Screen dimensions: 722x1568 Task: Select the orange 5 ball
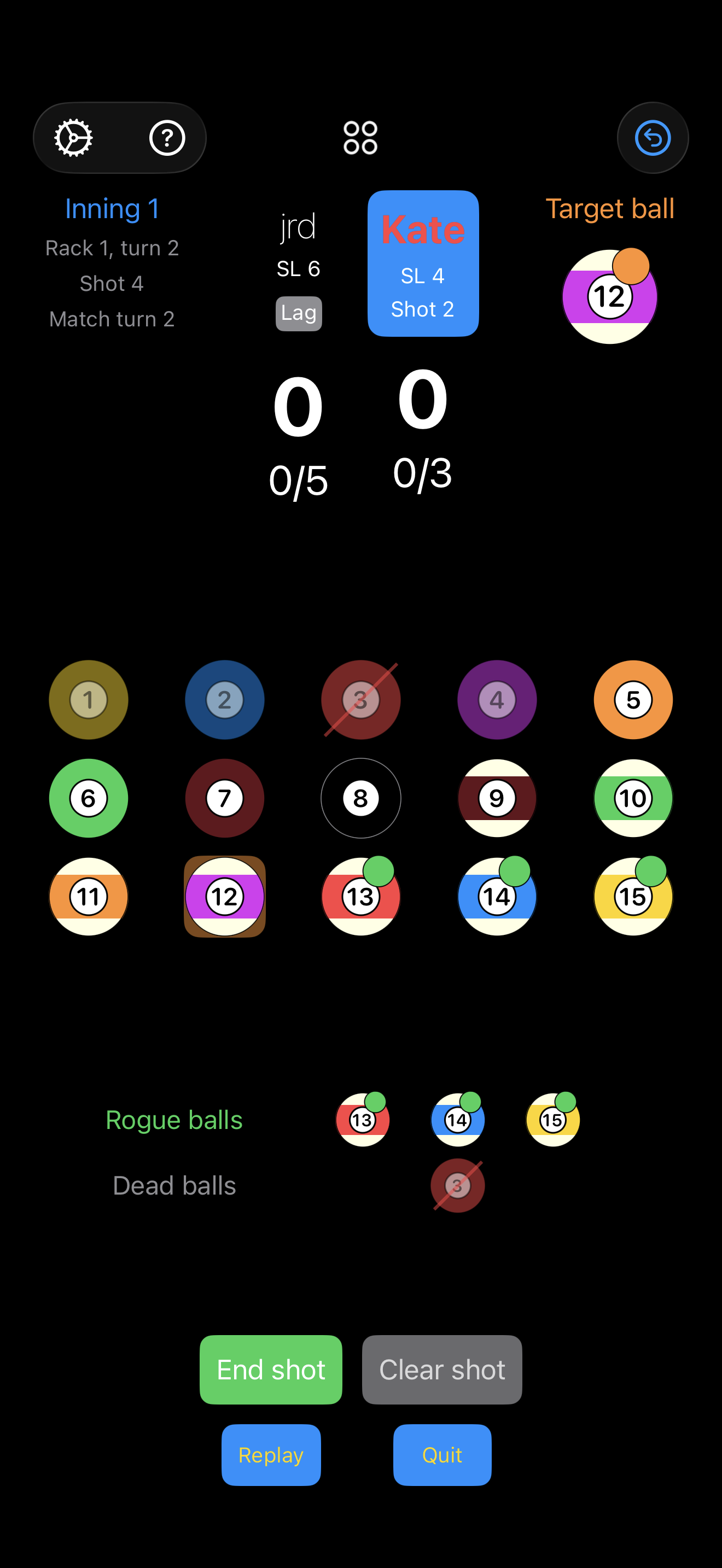coord(633,700)
